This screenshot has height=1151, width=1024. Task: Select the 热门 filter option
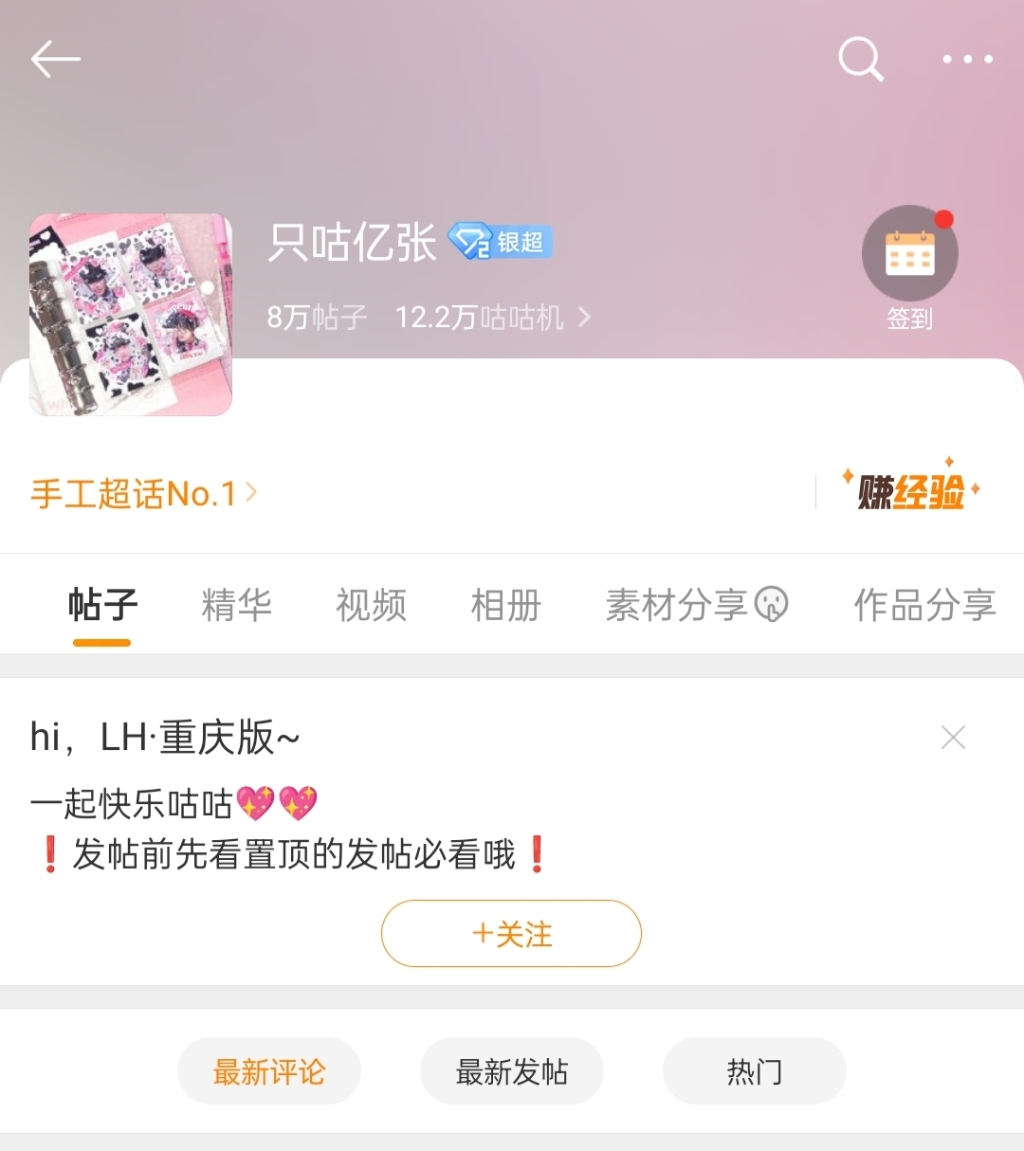754,1071
